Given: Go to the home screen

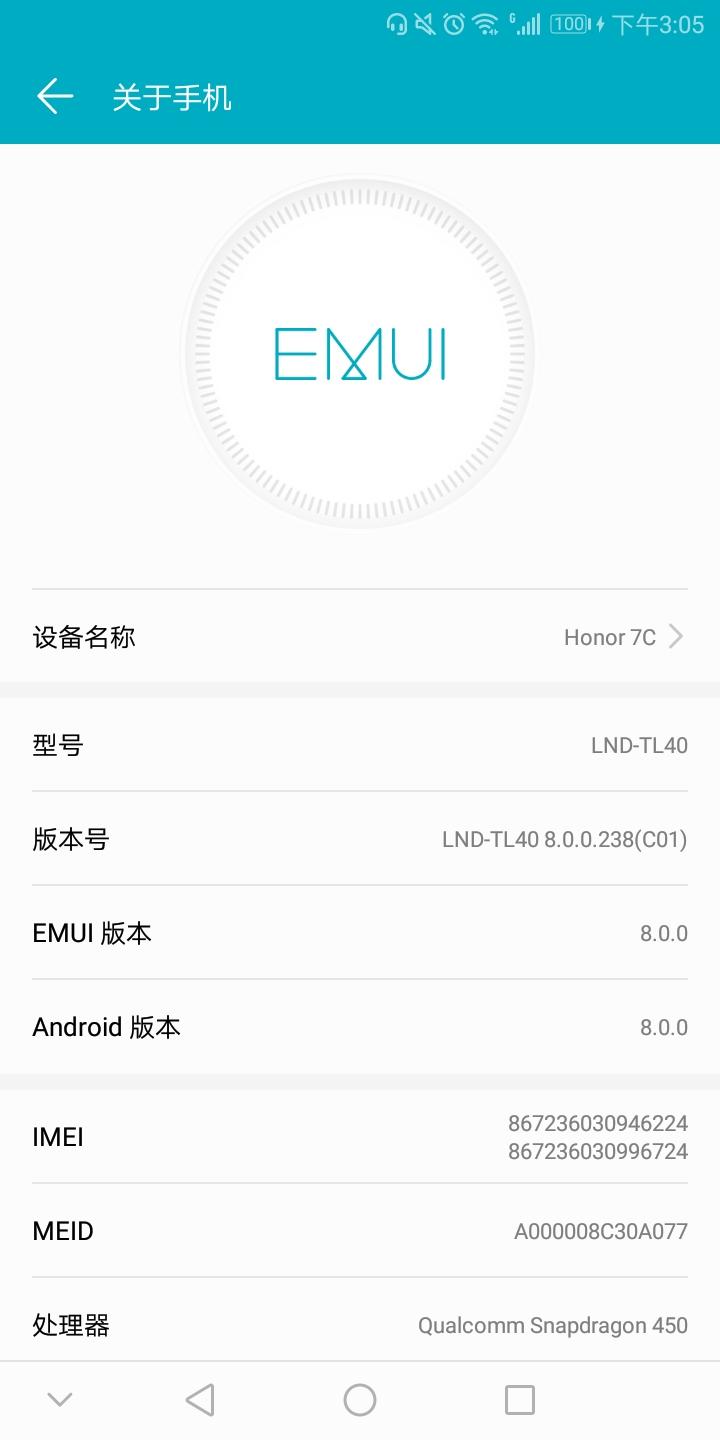Looking at the screenshot, I should point(360,1400).
